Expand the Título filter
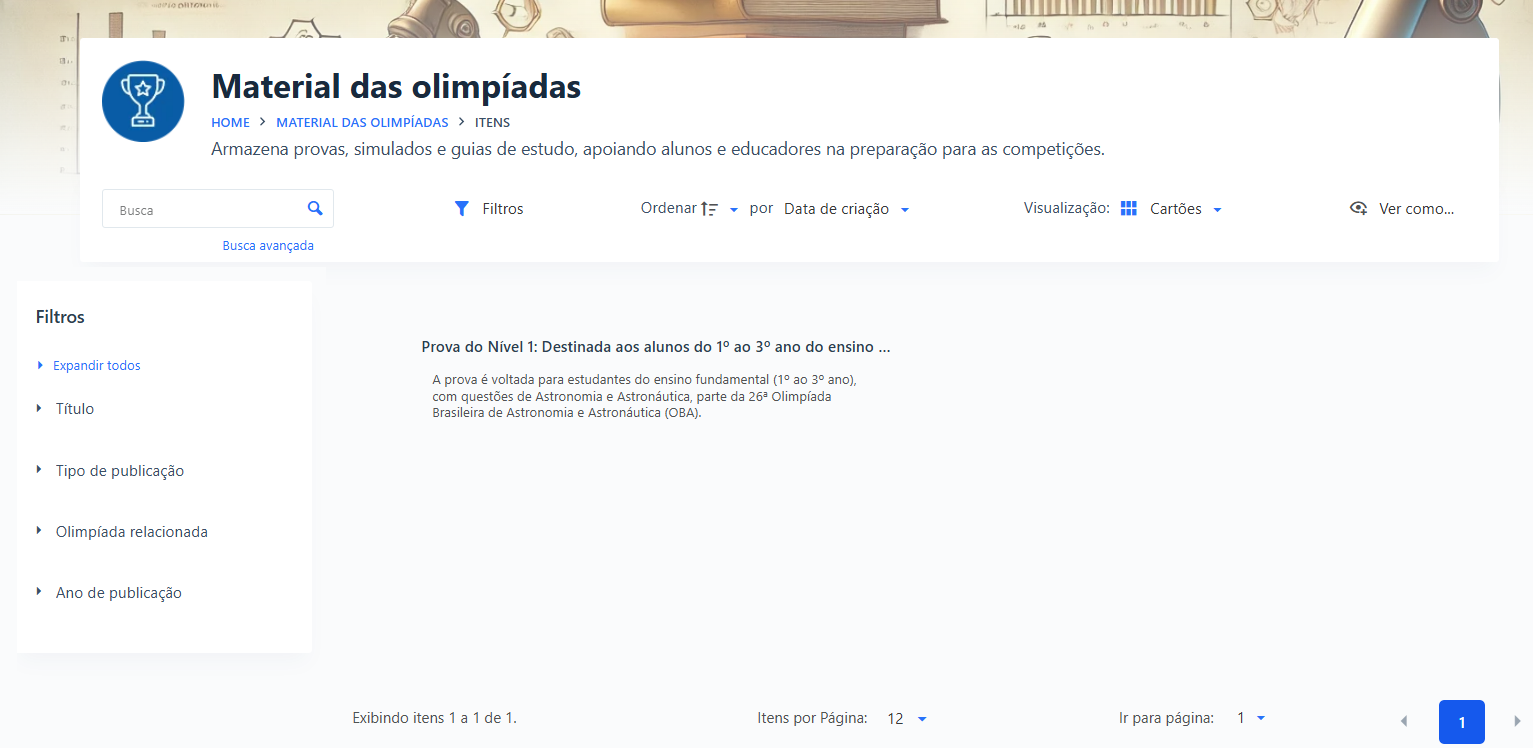1533x748 pixels. click(74, 409)
